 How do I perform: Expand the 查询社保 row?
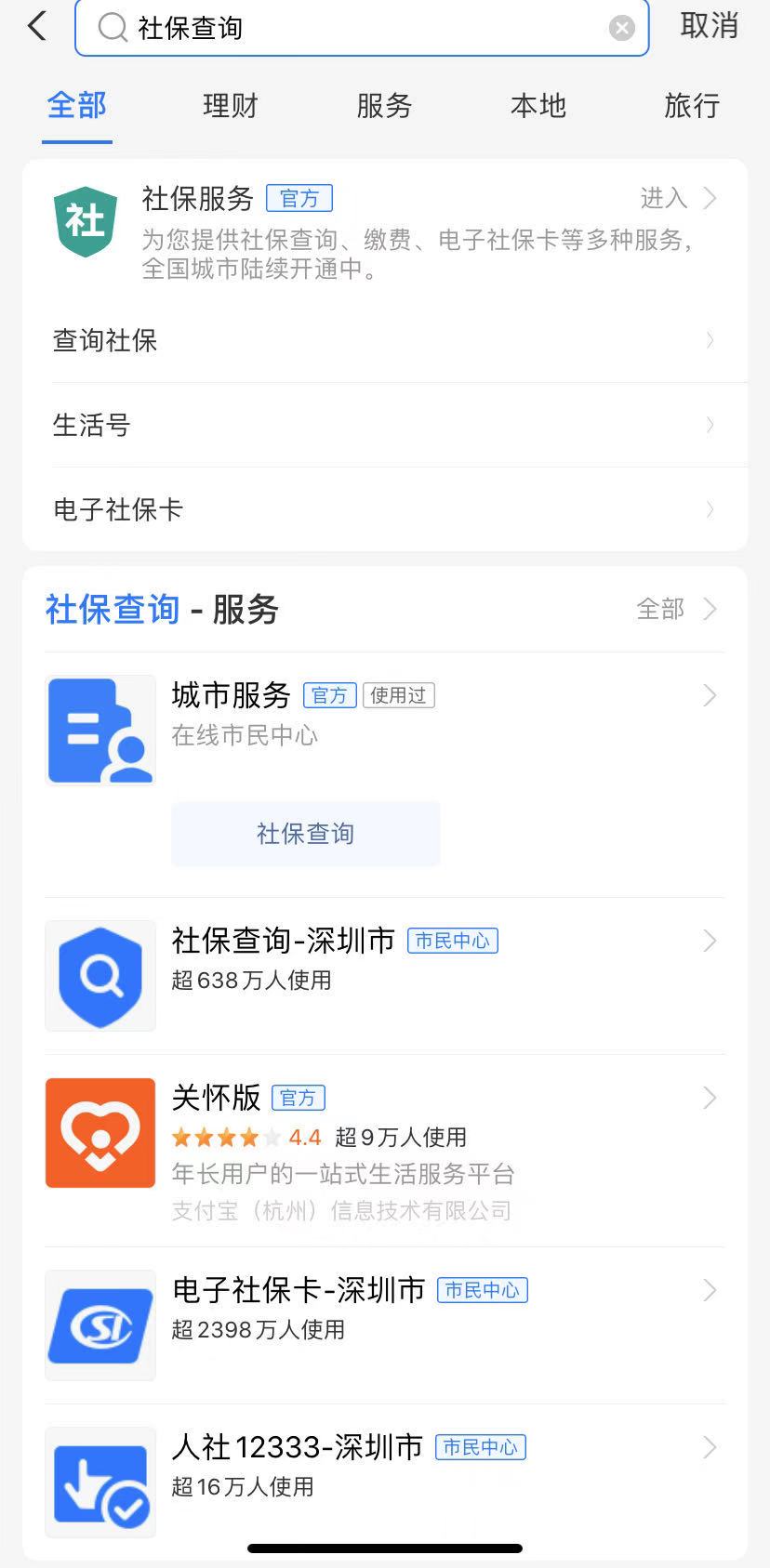385,341
